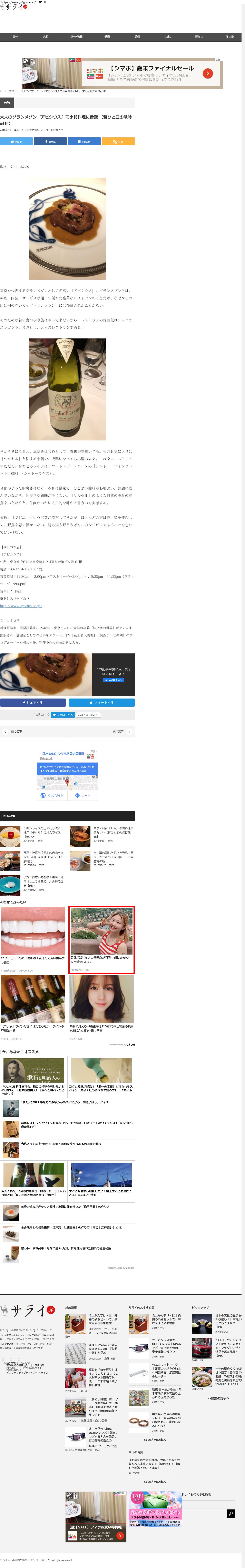This screenshot has height=1568, width=245.
Task: Share the article via the top Tweet button
Action: 17,141
